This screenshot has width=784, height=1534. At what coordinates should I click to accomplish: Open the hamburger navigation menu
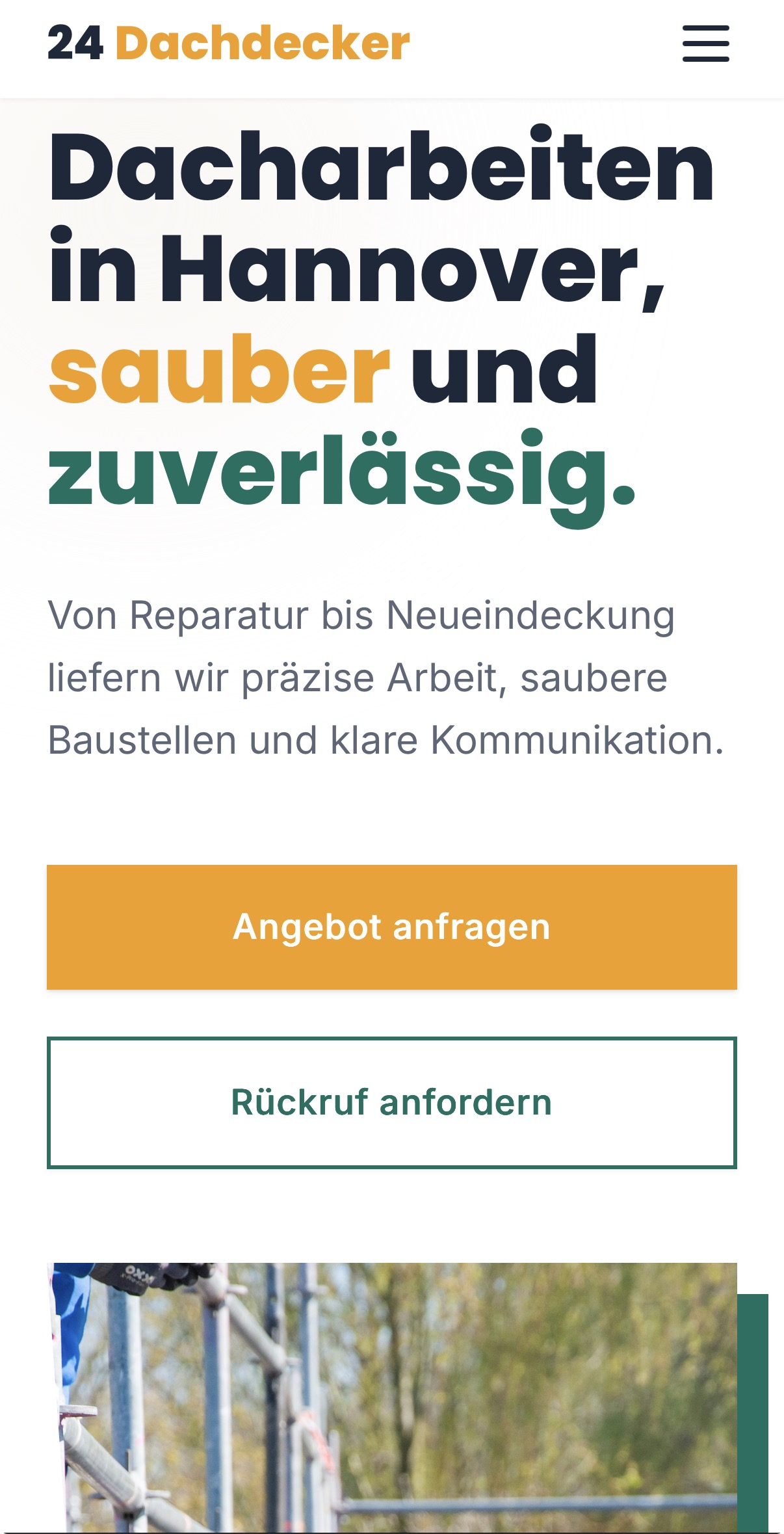tap(705, 44)
